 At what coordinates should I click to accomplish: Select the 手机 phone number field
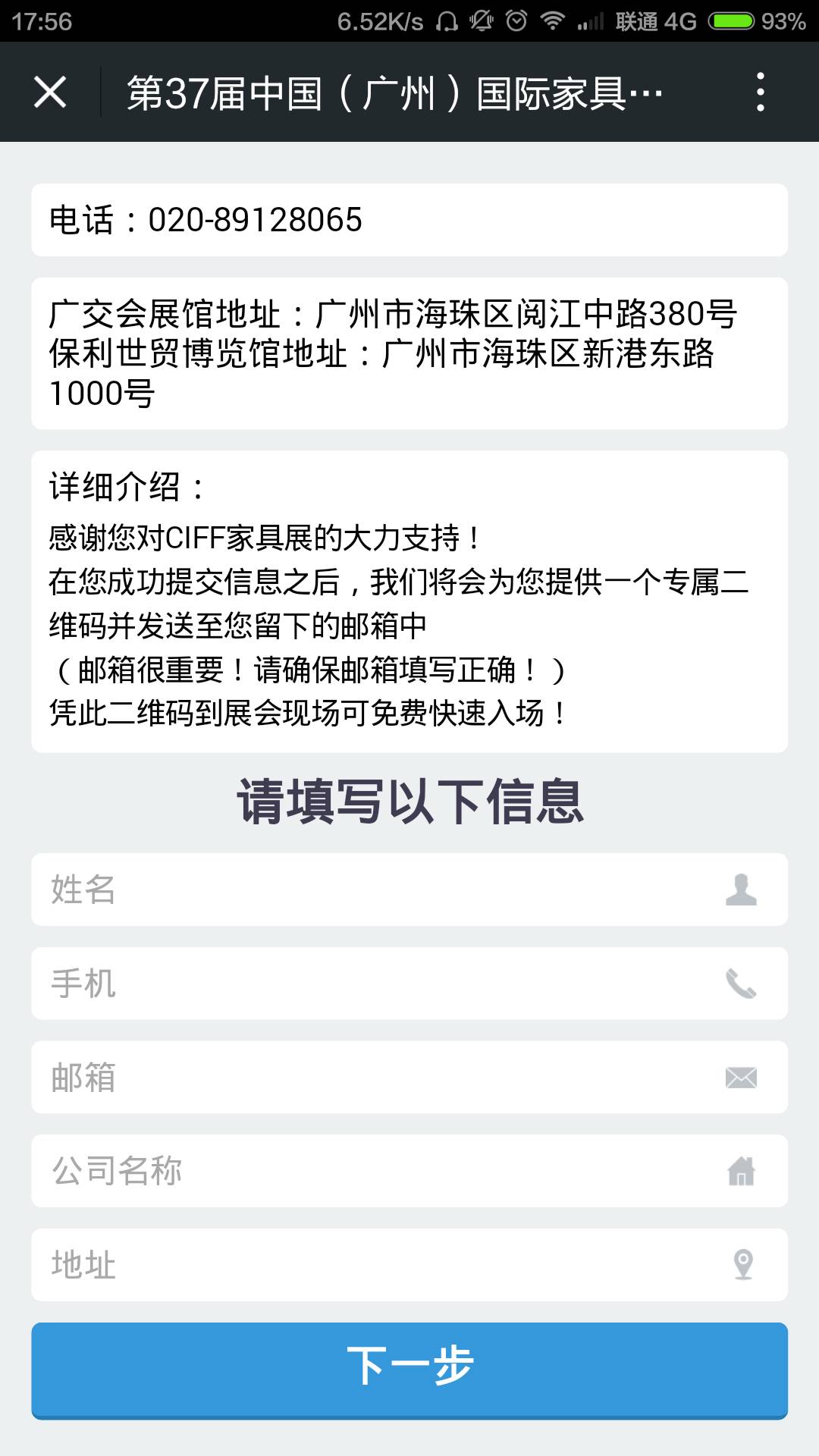pos(409,984)
